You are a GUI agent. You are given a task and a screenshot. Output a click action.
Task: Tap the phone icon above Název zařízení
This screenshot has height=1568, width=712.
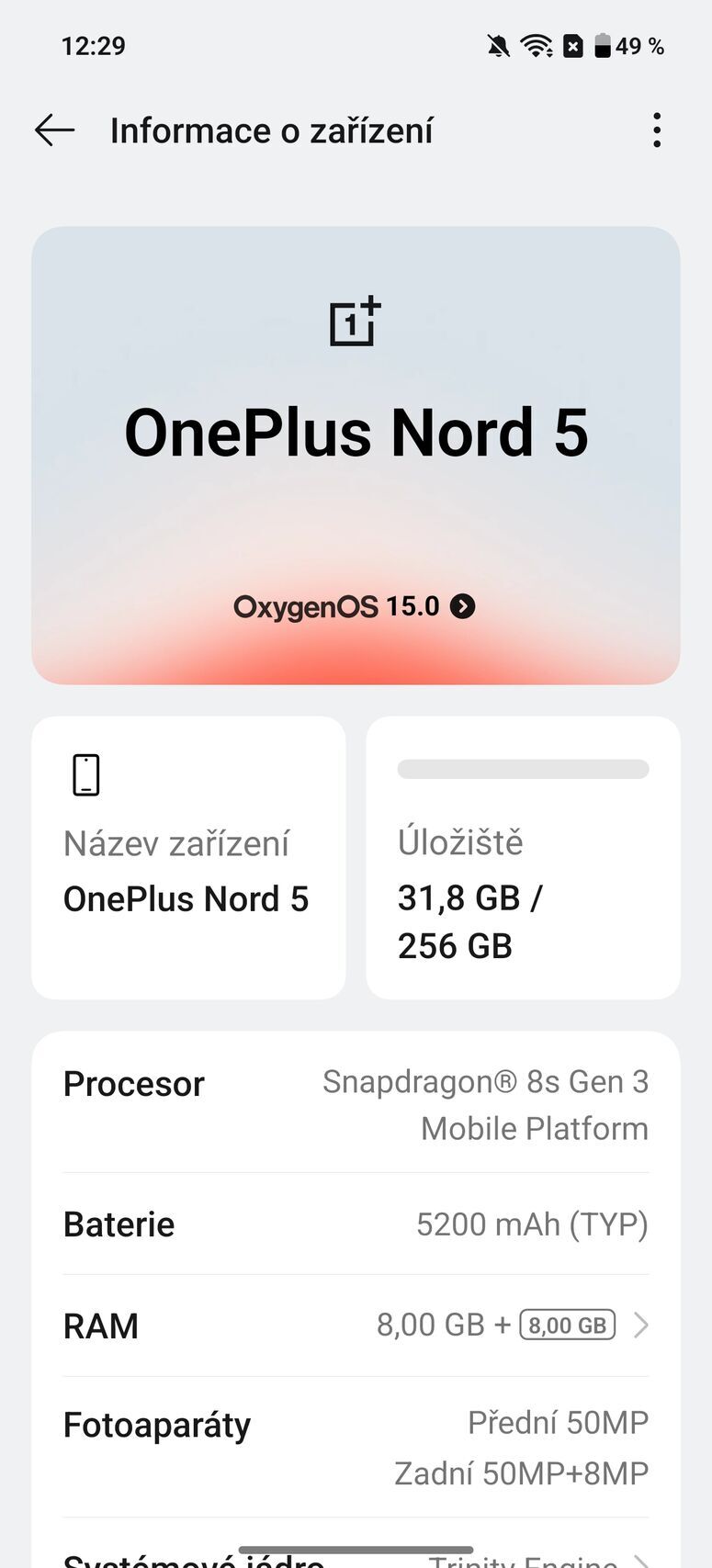pyautogui.click(x=85, y=773)
